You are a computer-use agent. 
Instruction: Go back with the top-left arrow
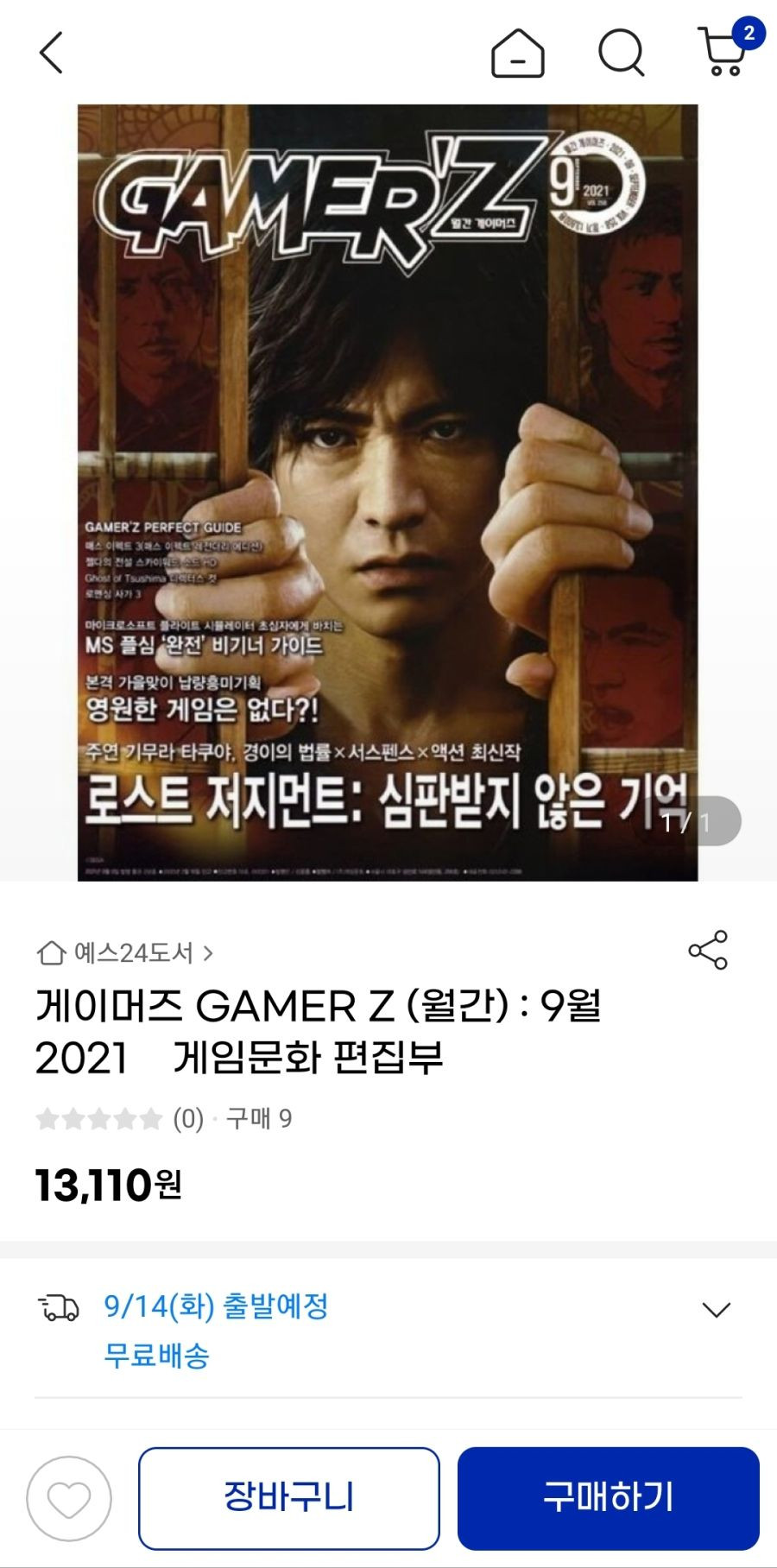(x=52, y=53)
